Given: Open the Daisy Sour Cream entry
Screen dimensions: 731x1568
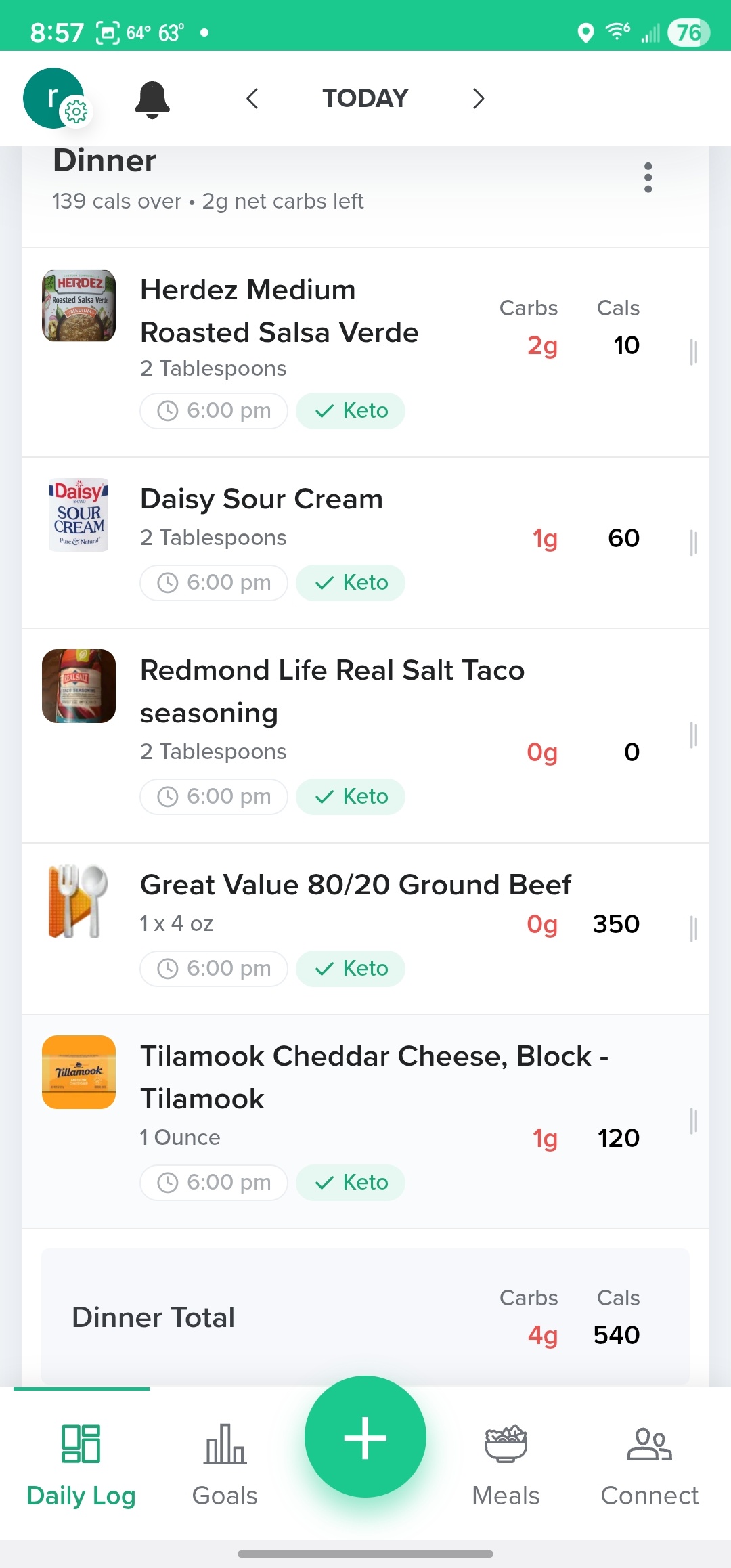Looking at the screenshot, I should (261, 500).
